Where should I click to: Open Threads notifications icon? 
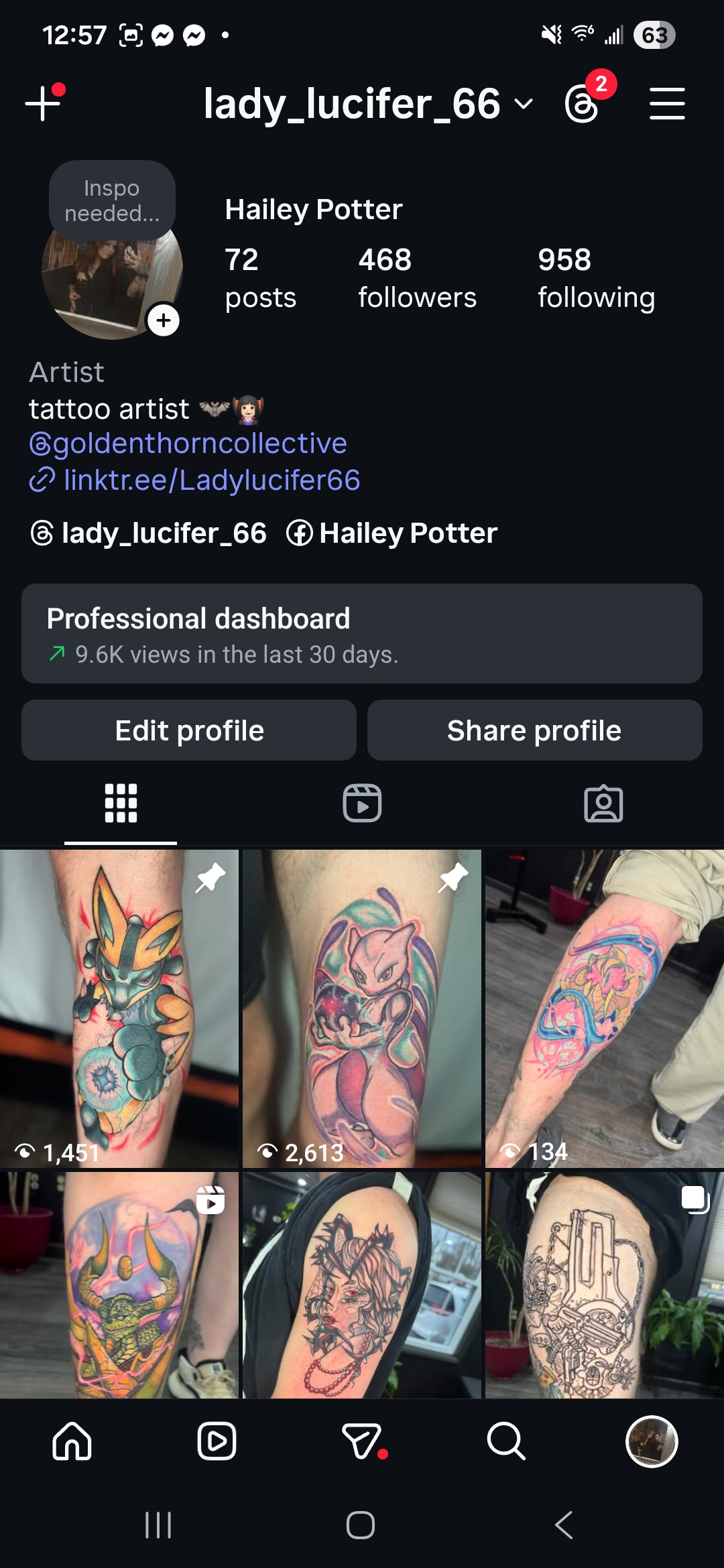[x=582, y=104]
